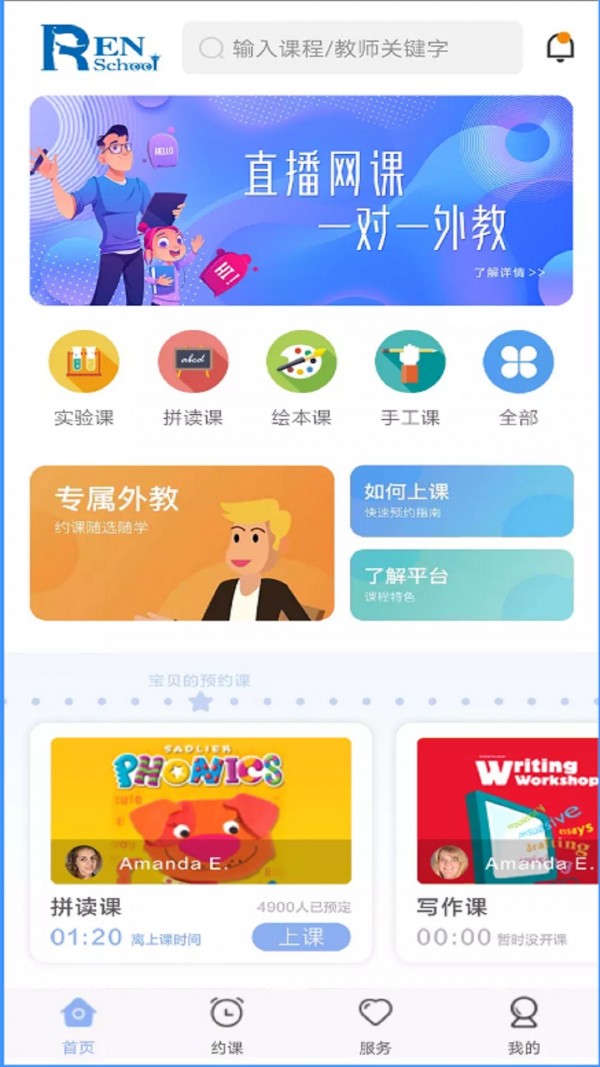
Task: Select the 拼读课 category icon
Action: (x=193, y=362)
